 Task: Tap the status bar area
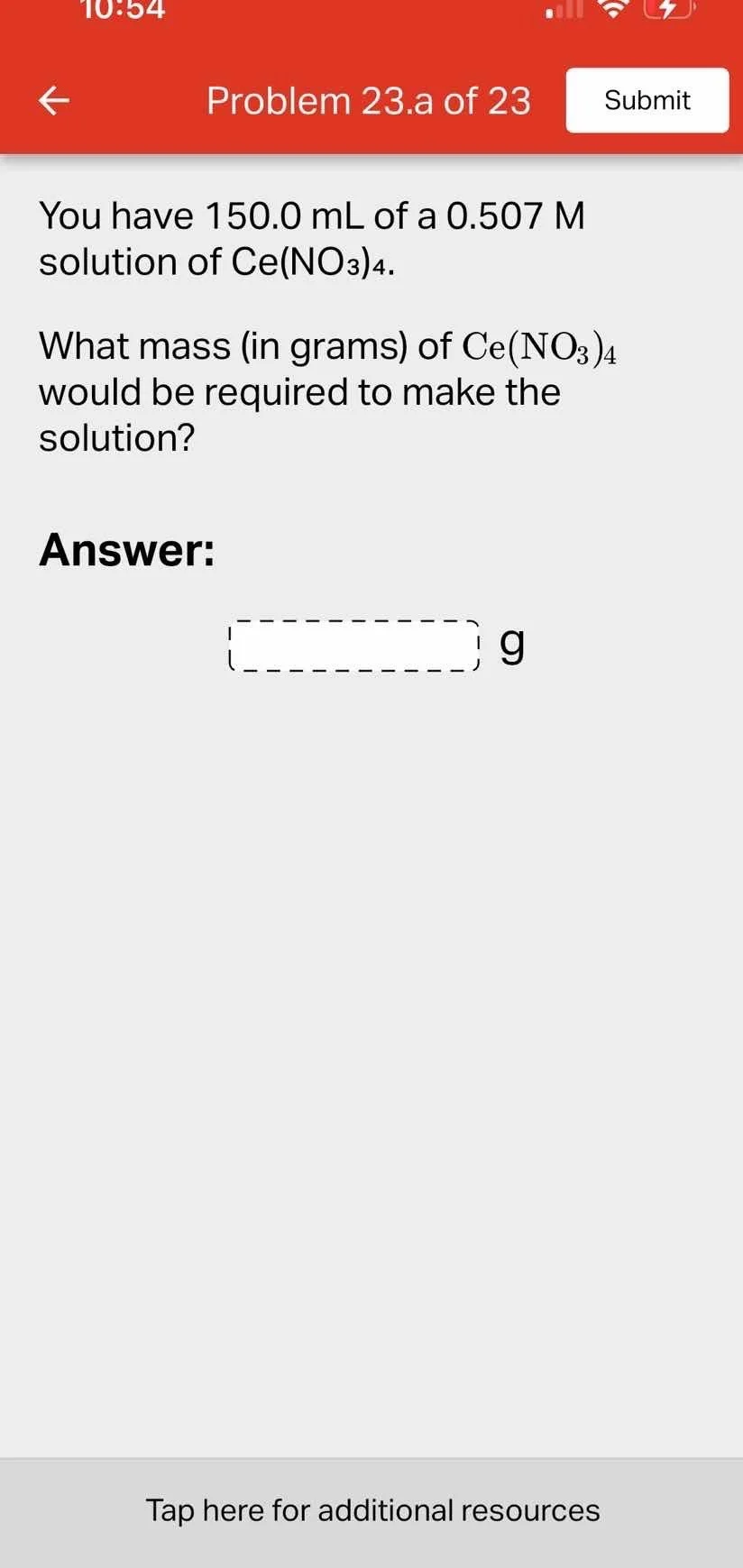371,12
